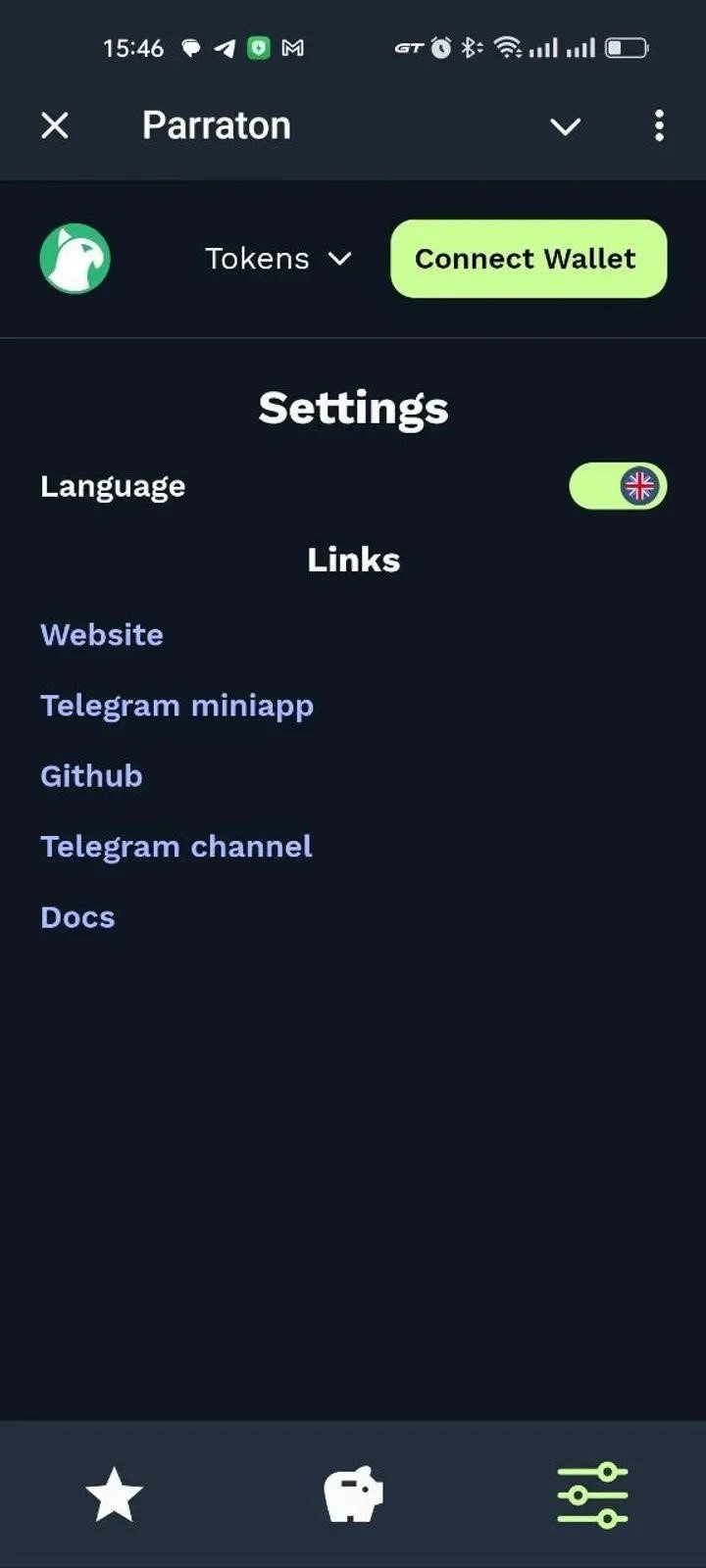The height and width of the screenshot is (1568, 706).
Task: Expand the Tokens dropdown
Action: [x=277, y=259]
